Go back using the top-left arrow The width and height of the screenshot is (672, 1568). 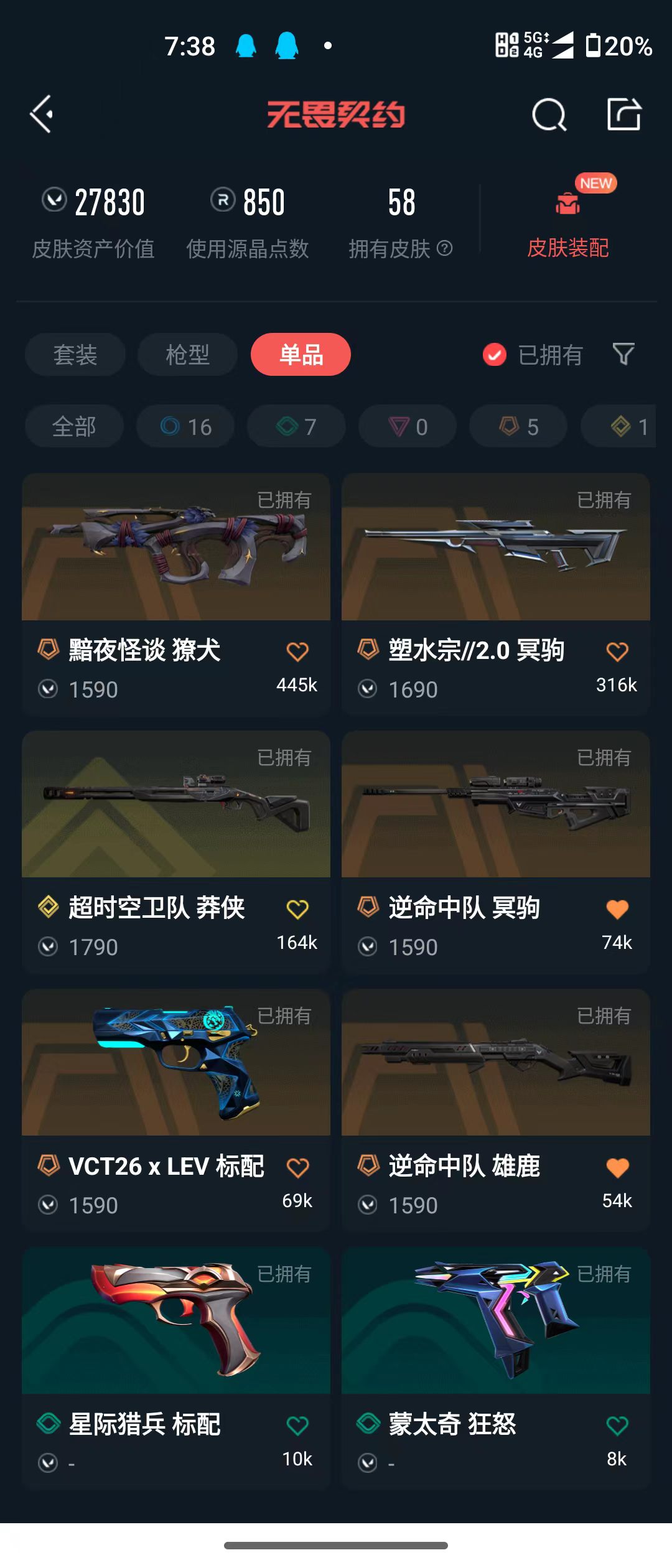click(42, 114)
